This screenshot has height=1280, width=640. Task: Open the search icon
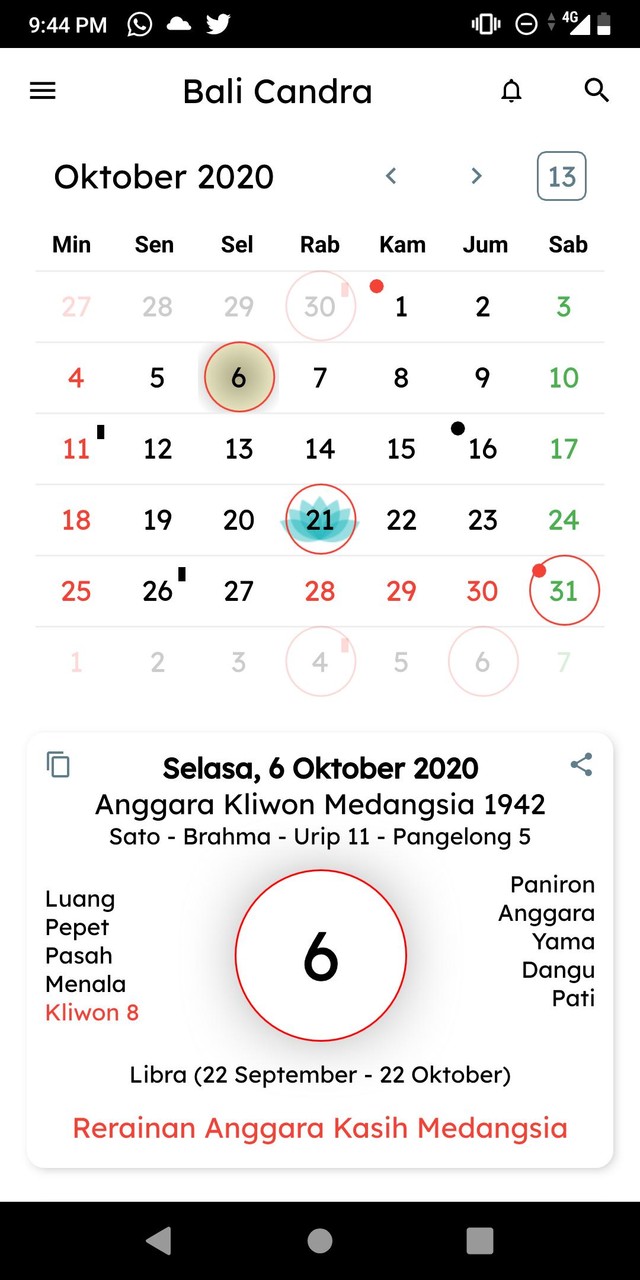coord(597,91)
